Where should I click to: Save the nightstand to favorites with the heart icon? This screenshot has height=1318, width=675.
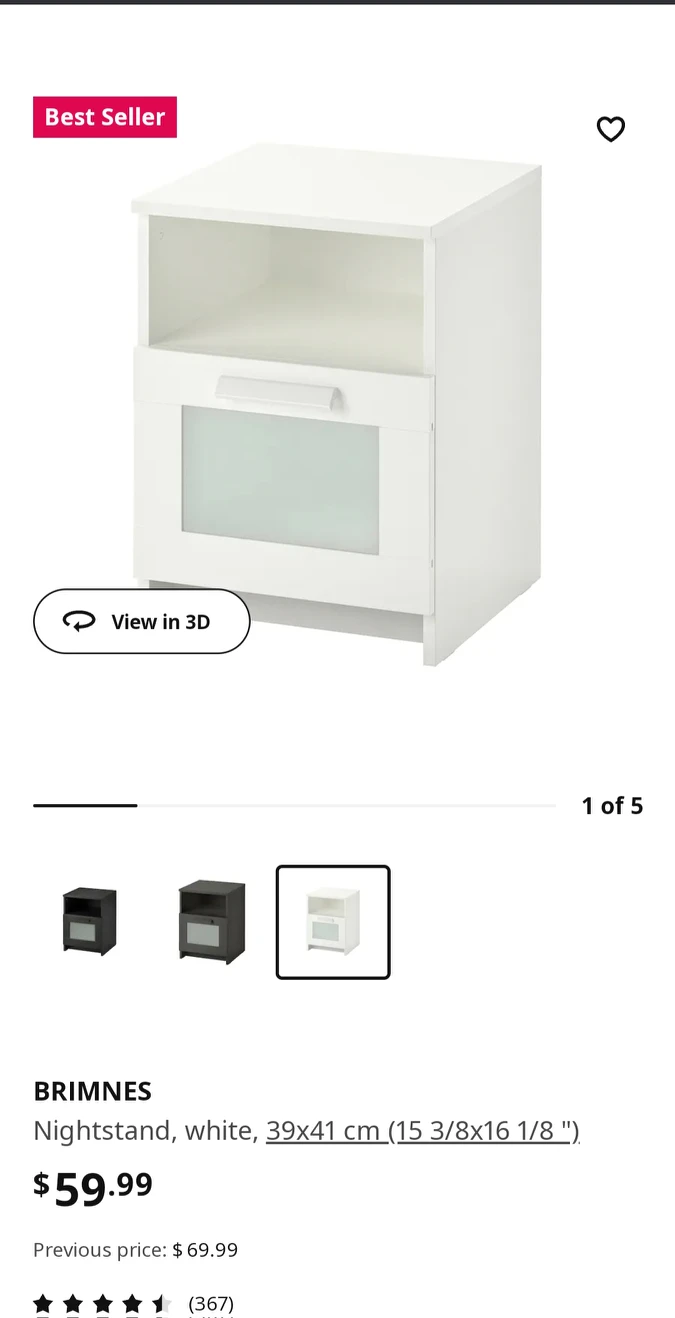610,129
